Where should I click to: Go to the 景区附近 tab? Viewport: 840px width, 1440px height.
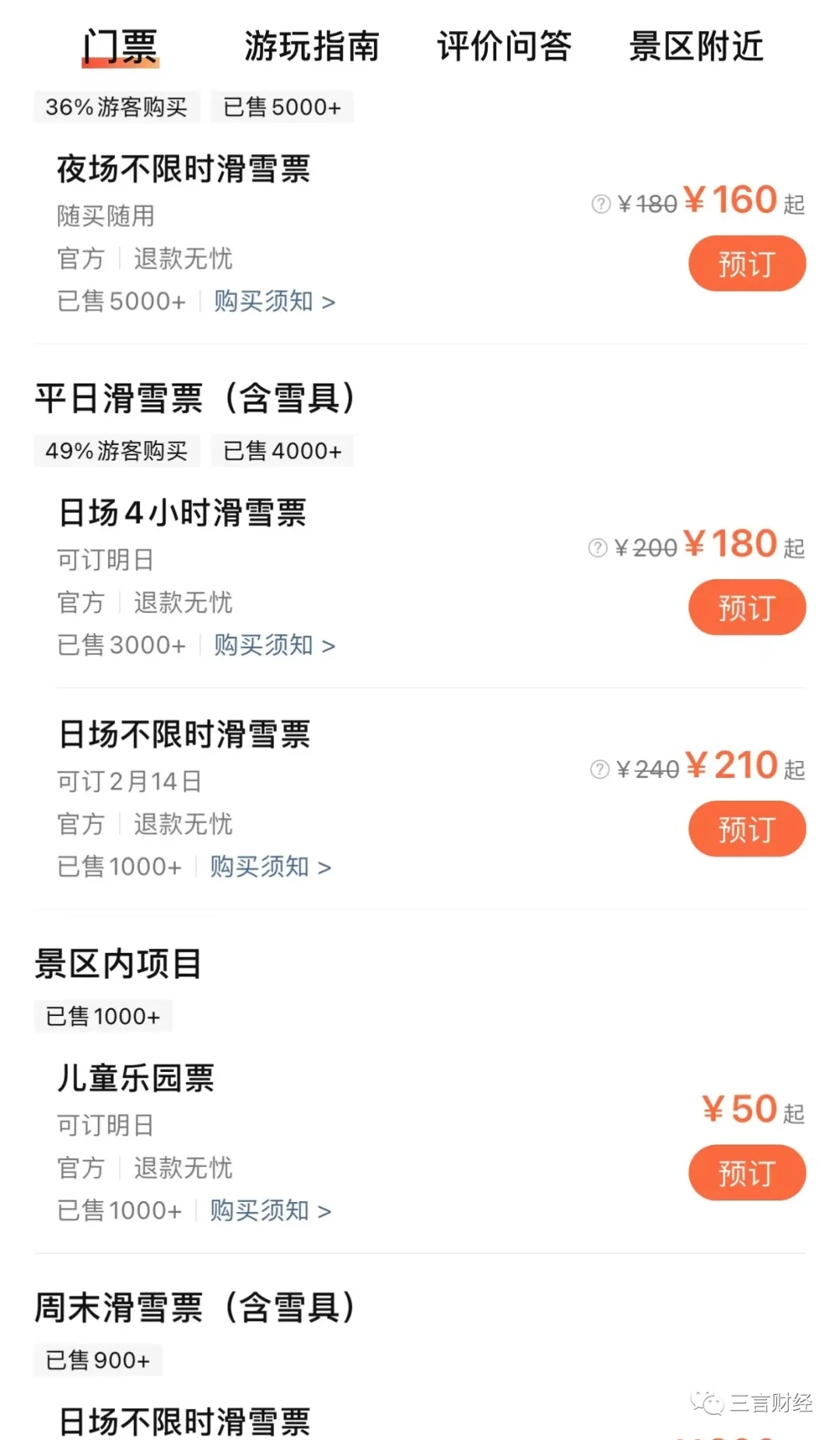click(x=696, y=46)
